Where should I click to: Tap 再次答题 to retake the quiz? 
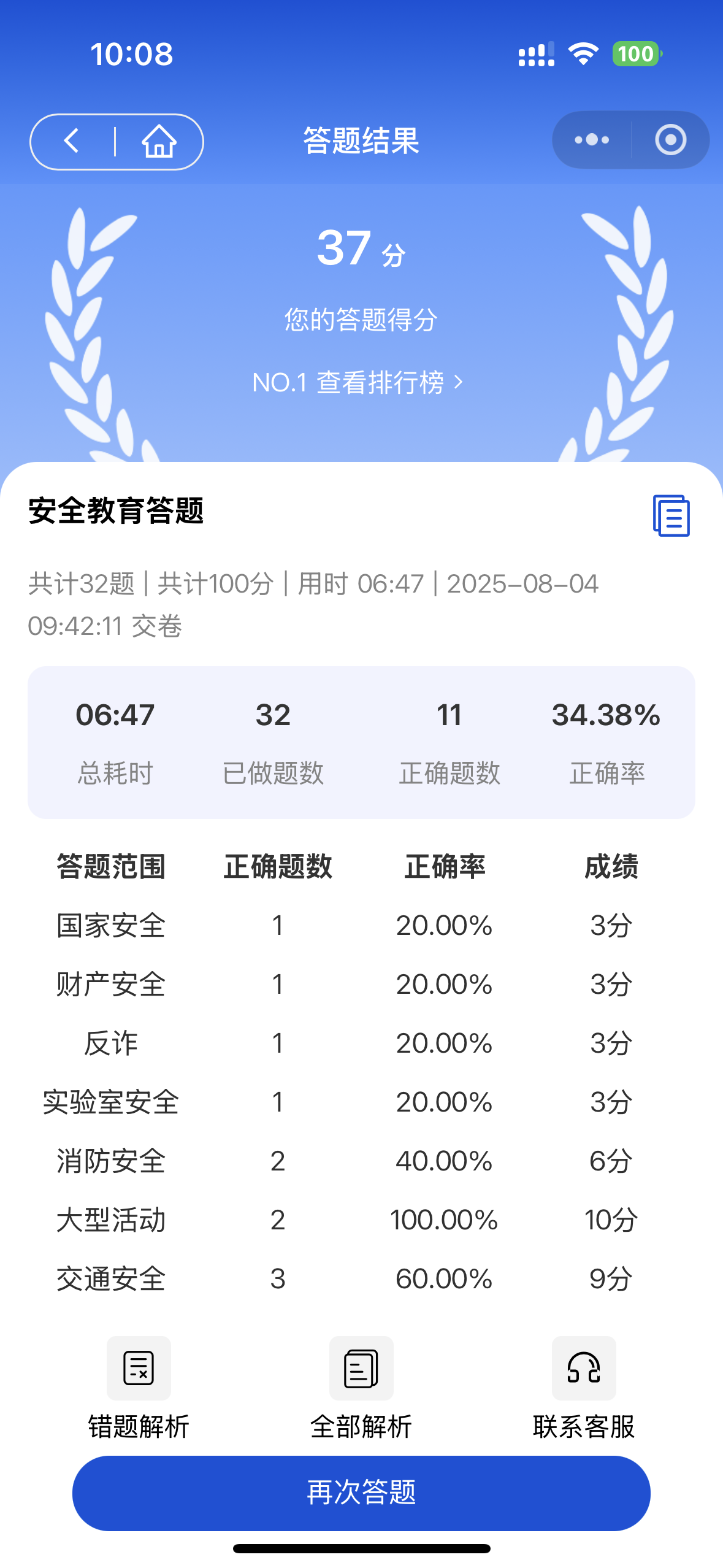[x=361, y=1493]
